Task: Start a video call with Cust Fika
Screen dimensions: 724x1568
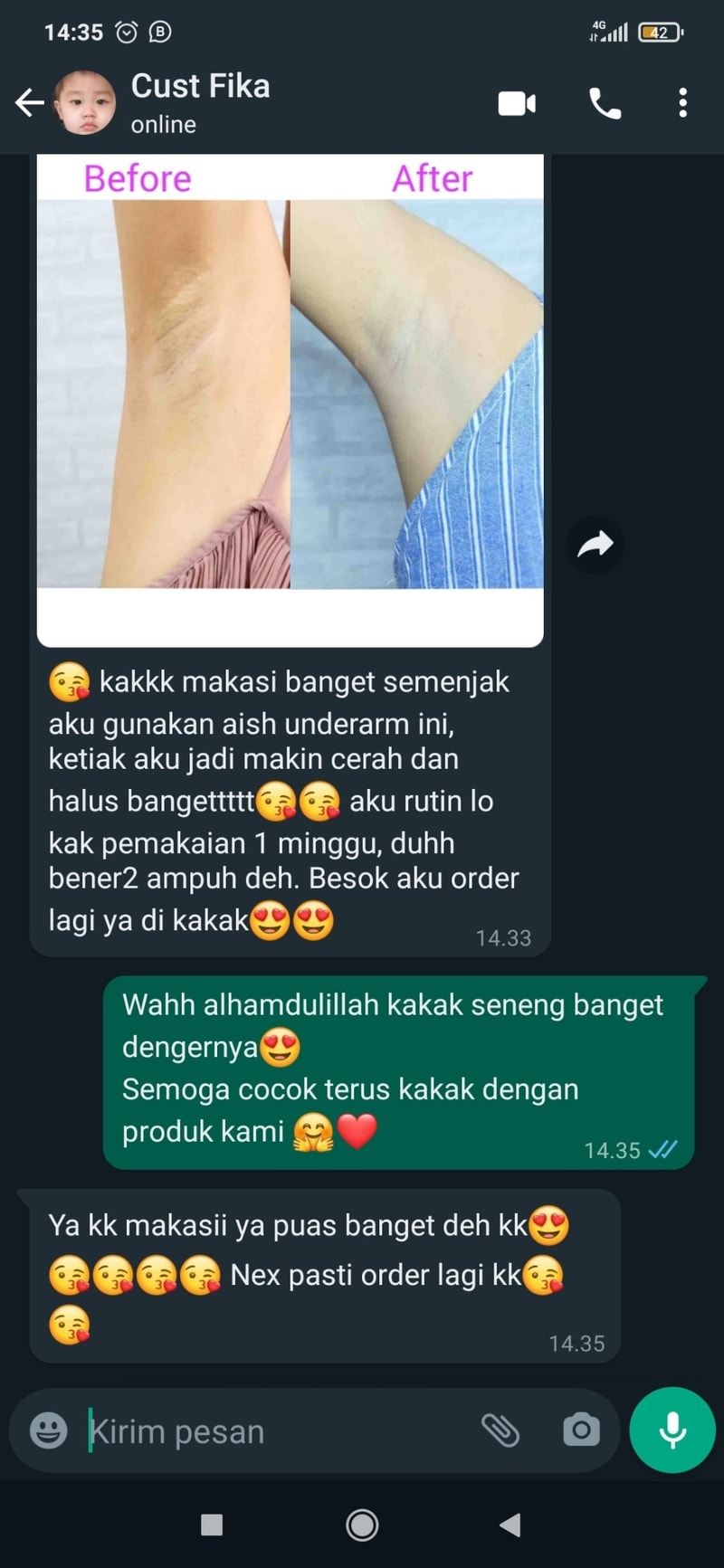Action: 517,104
